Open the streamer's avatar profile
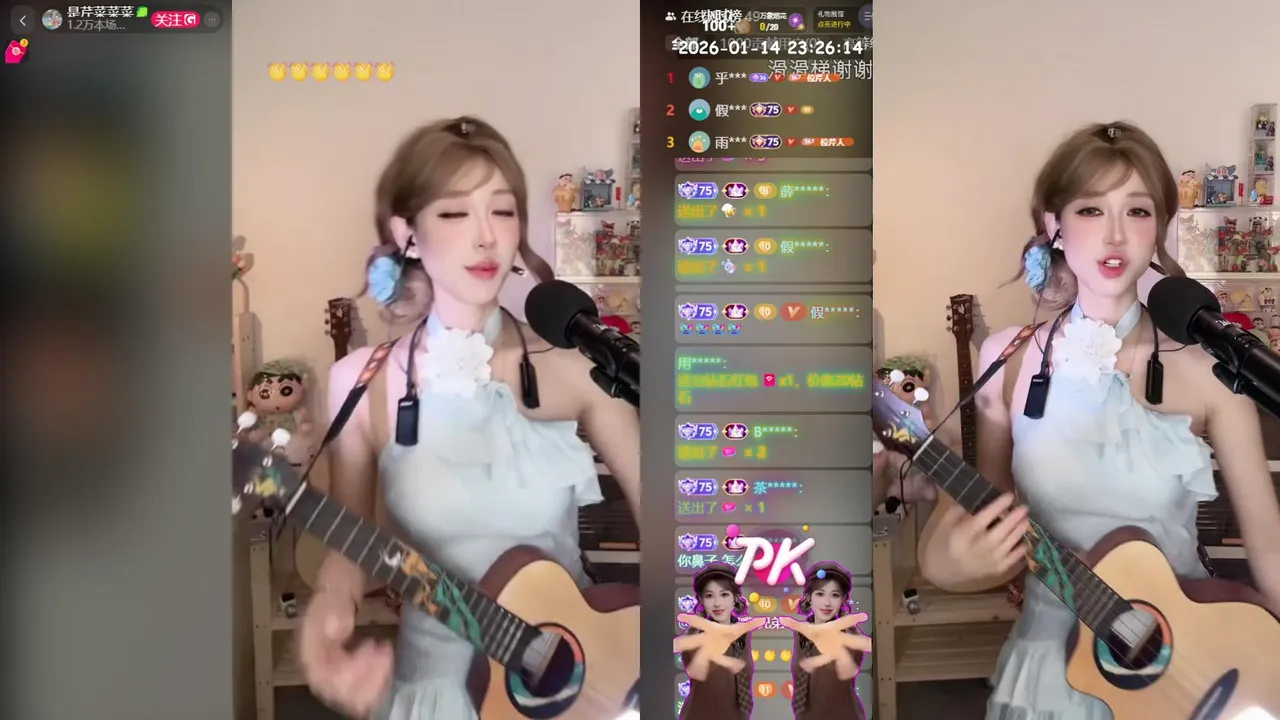This screenshot has width=1280, height=720. (52, 20)
